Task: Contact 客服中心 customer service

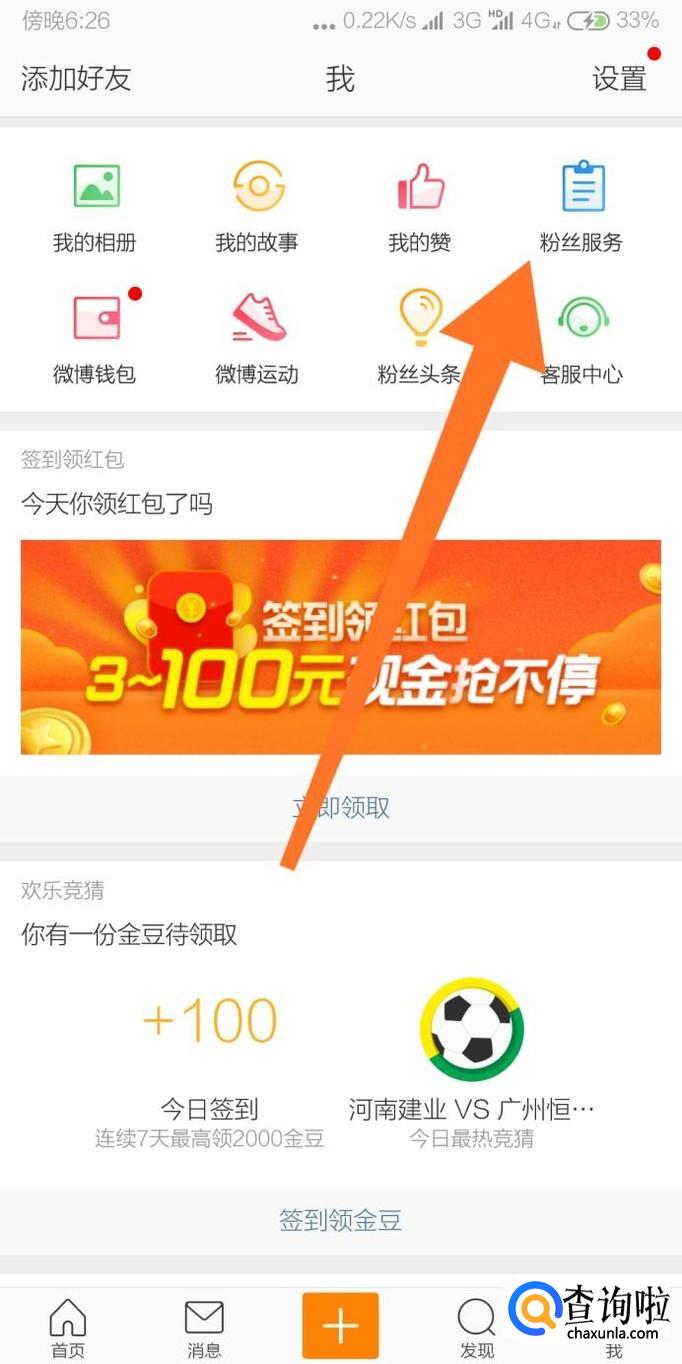Action: pyautogui.click(x=582, y=340)
